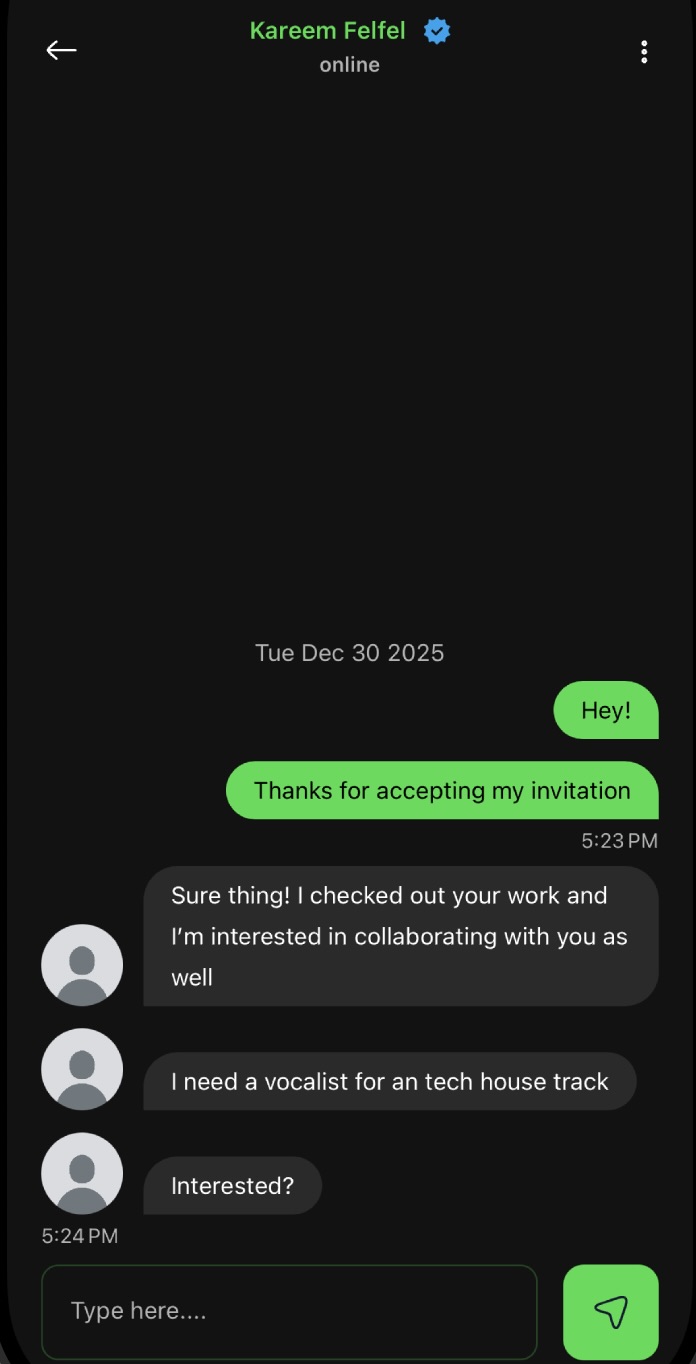Tap the send message button
696x1364 pixels.
610,1311
